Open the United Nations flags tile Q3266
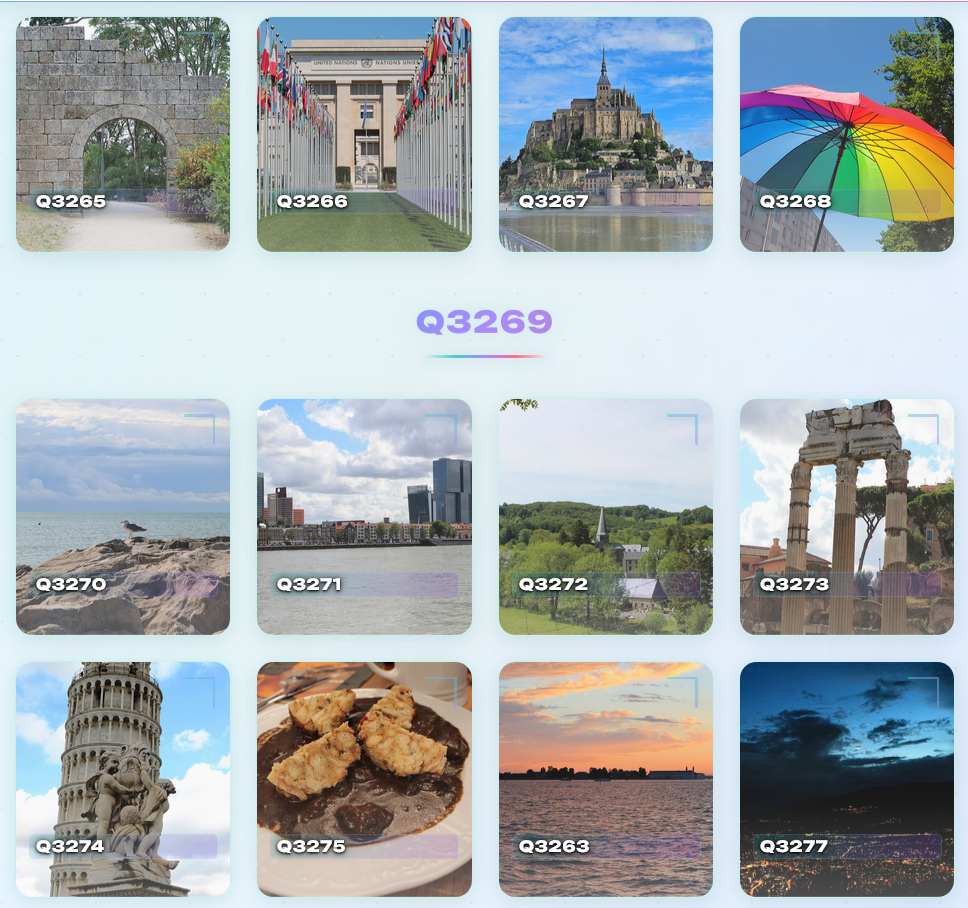The image size is (968, 908). tap(364, 134)
